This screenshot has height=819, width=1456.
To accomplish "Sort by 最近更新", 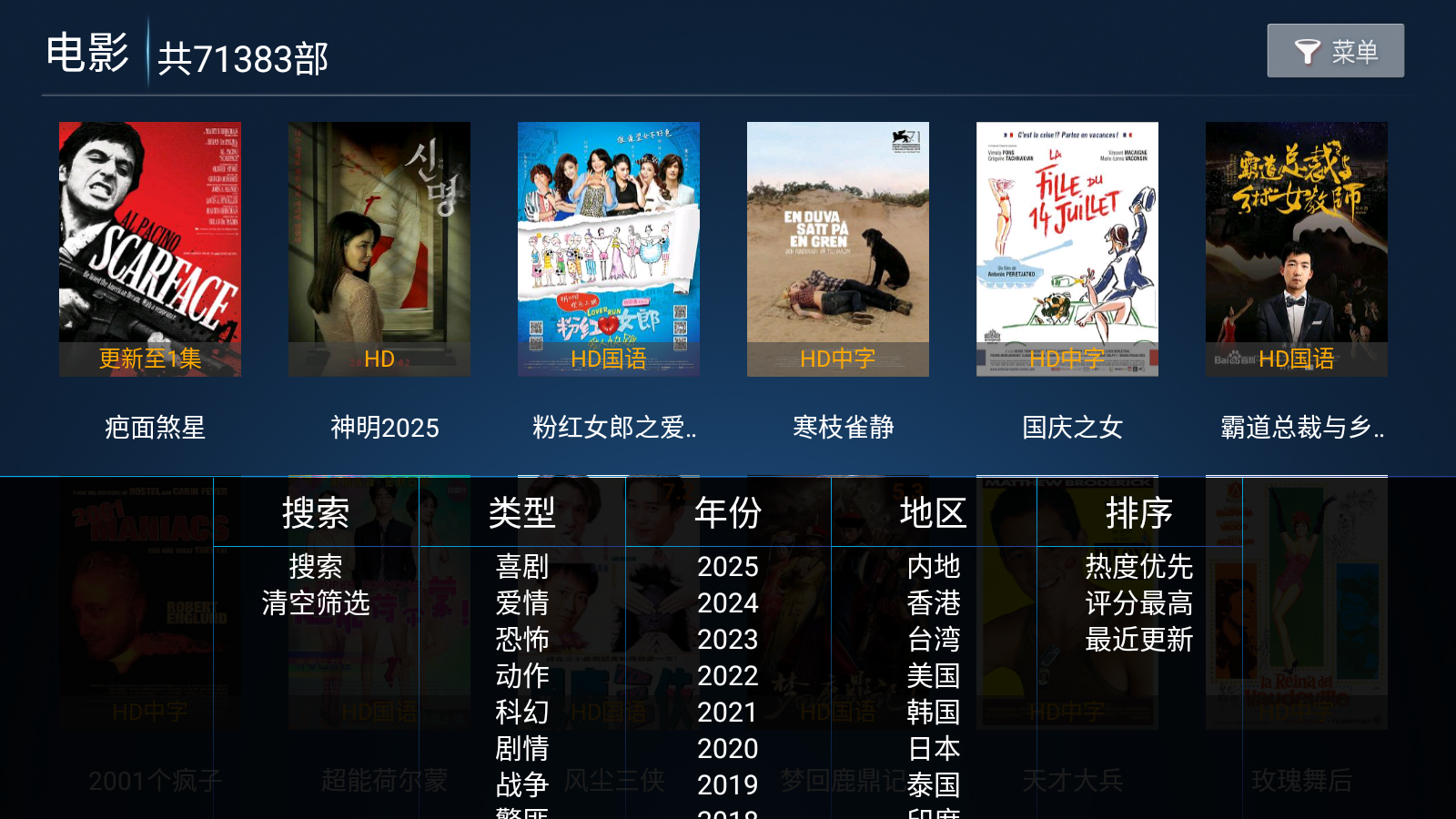I will coord(1138,640).
